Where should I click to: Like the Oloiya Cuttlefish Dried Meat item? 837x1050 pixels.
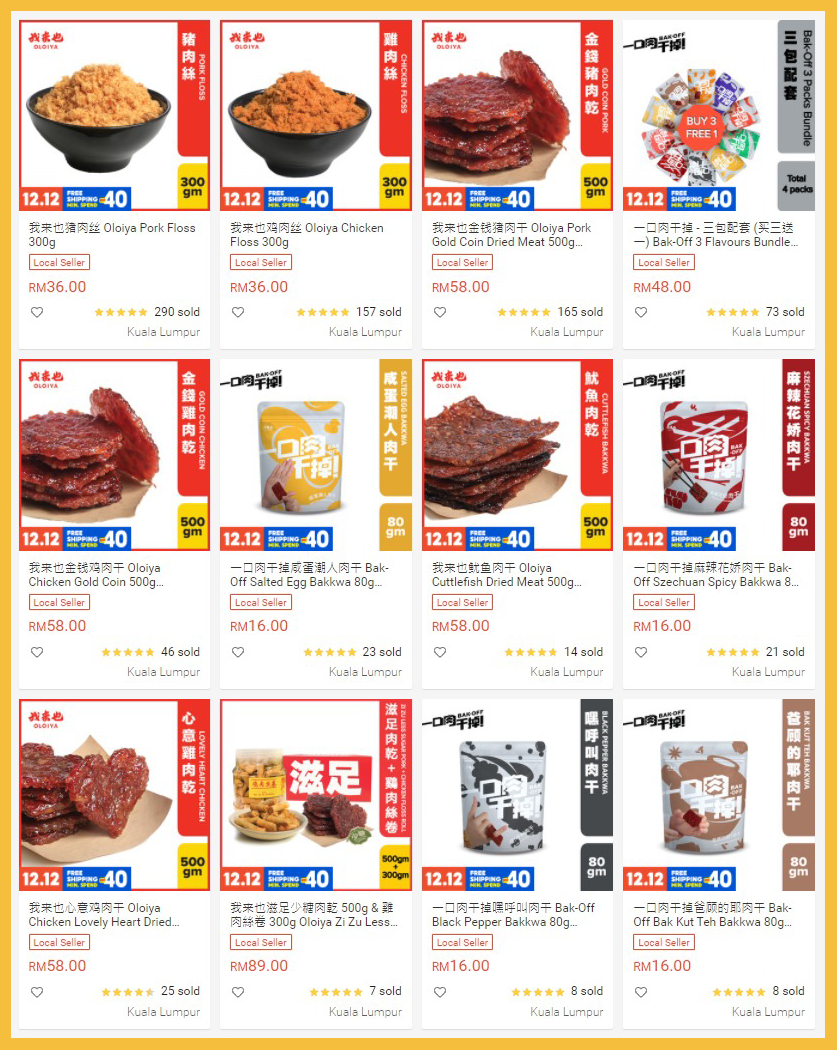pyautogui.click(x=440, y=652)
